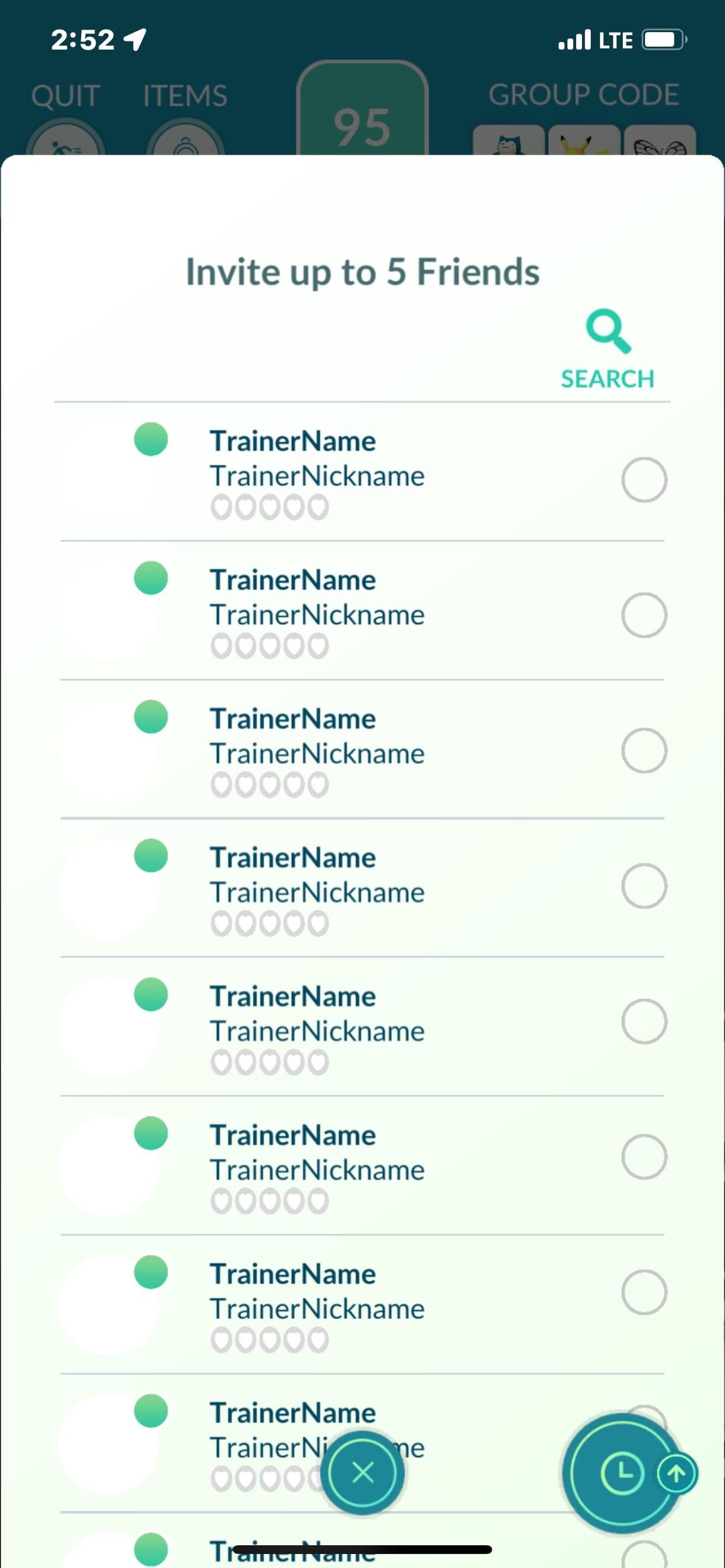Select the second TrainerName friend's circle
The width and height of the screenshot is (725, 1568).
[x=643, y=615]
